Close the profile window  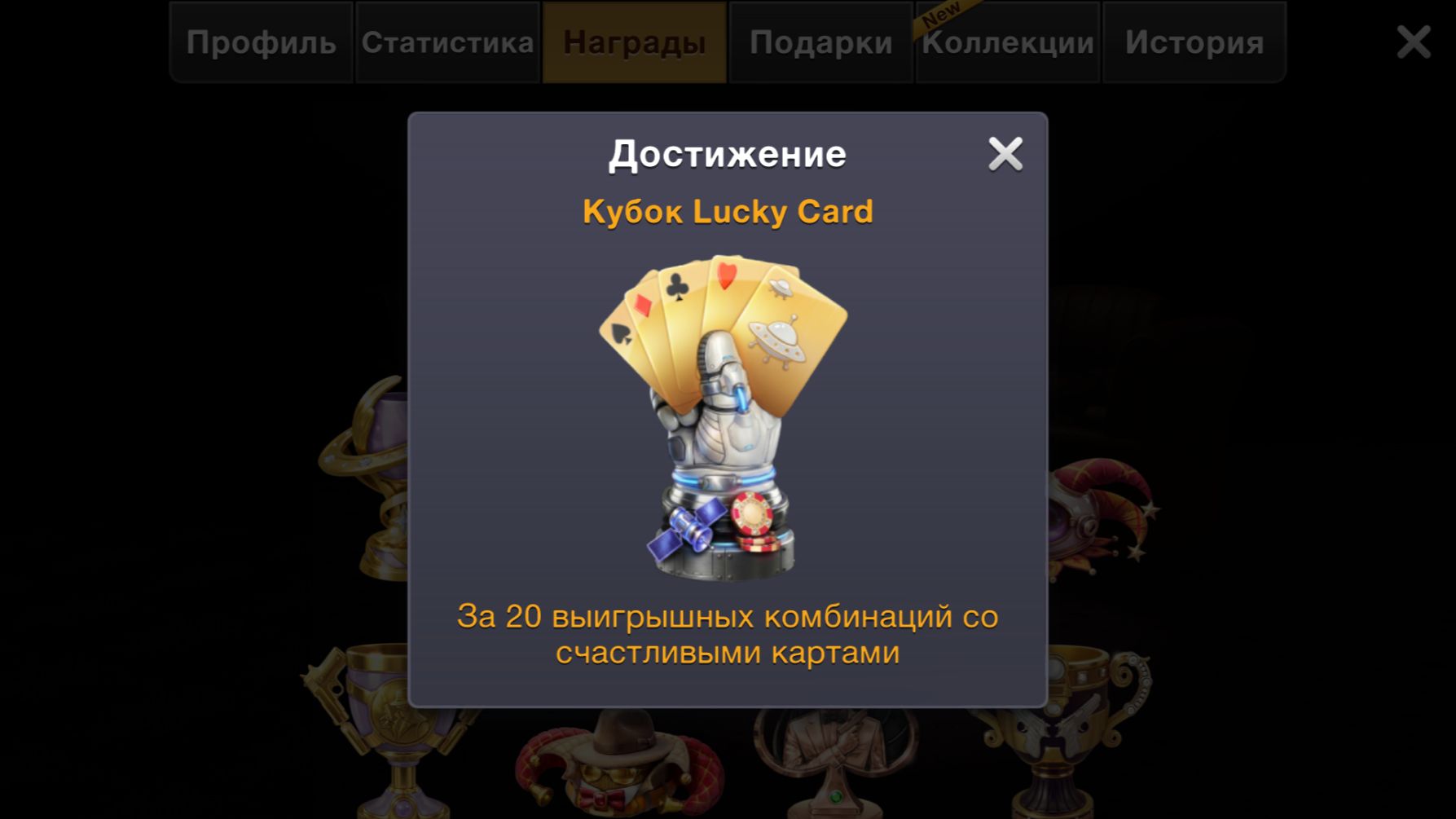1413,42
